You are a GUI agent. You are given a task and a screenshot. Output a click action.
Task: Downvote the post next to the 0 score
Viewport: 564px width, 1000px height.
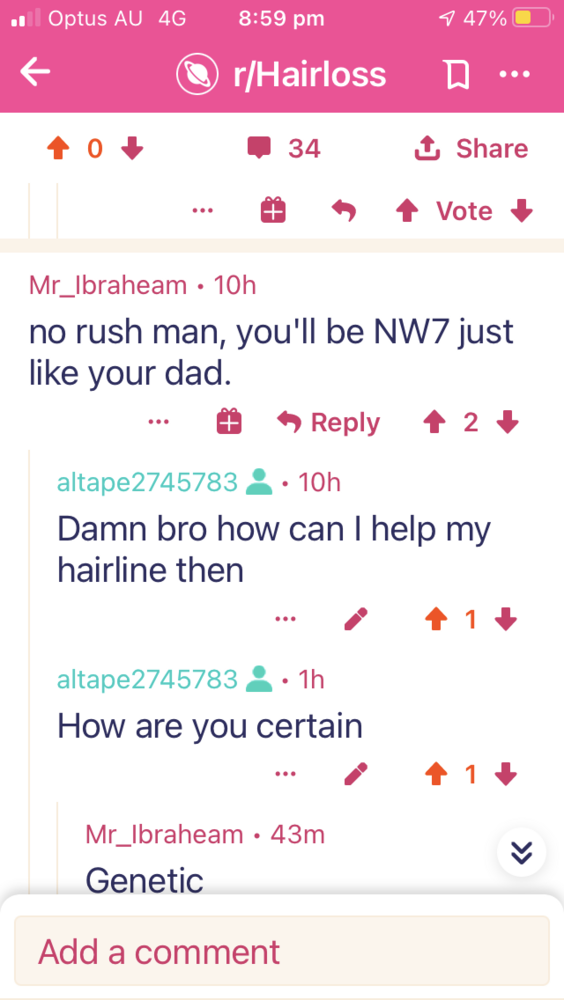point(132,149)
